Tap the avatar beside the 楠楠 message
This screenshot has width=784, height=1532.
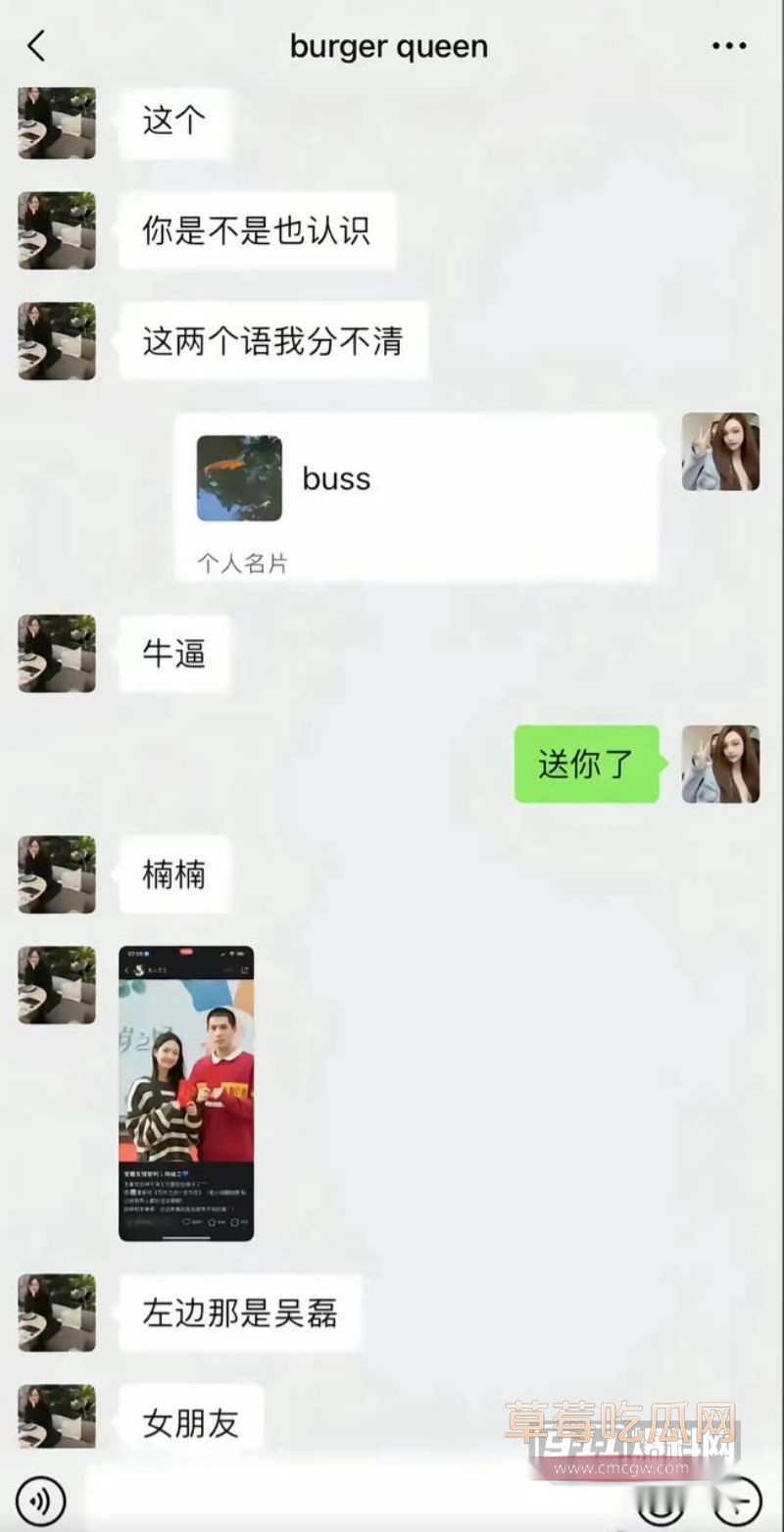click(x=56, y=875)
